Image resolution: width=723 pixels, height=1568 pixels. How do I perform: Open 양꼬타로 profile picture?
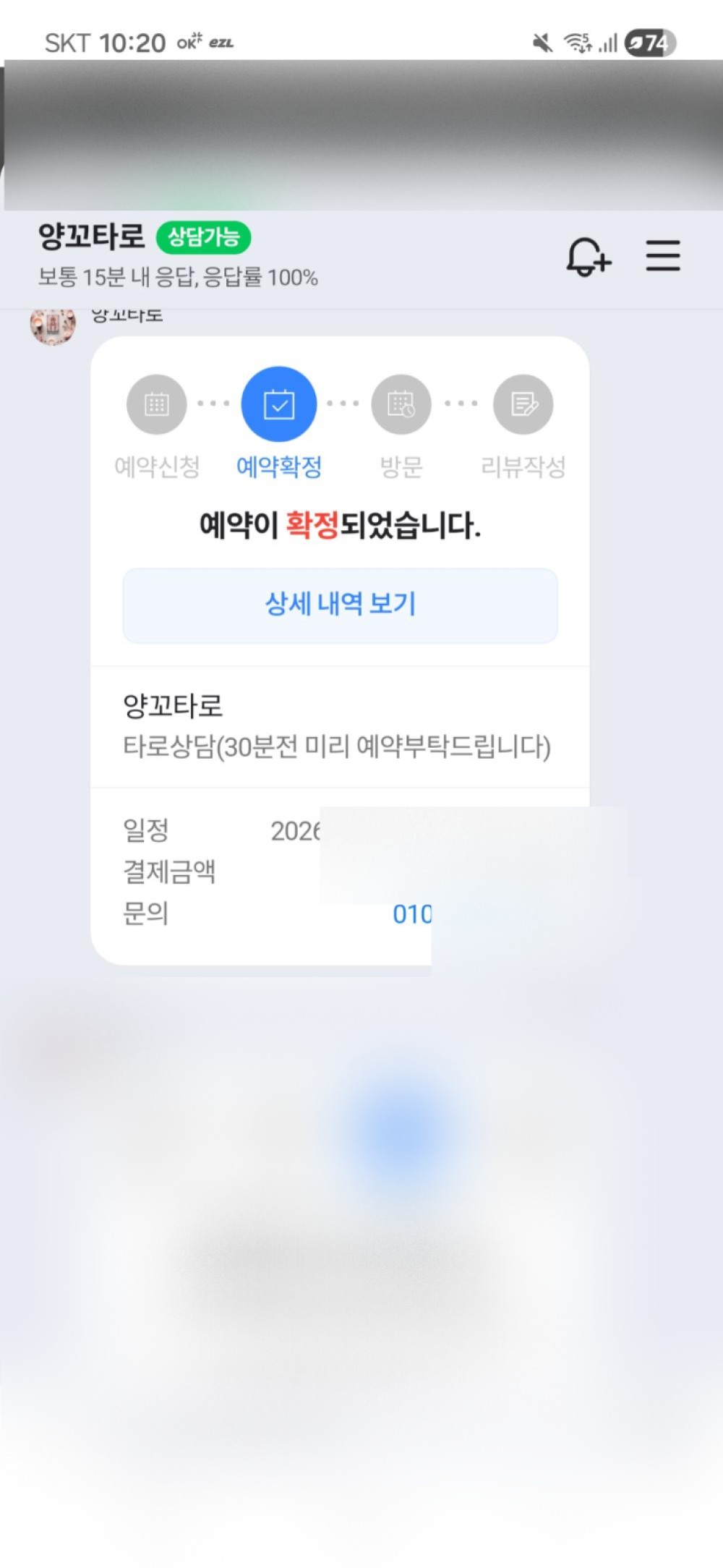click(x=53, y=326)
